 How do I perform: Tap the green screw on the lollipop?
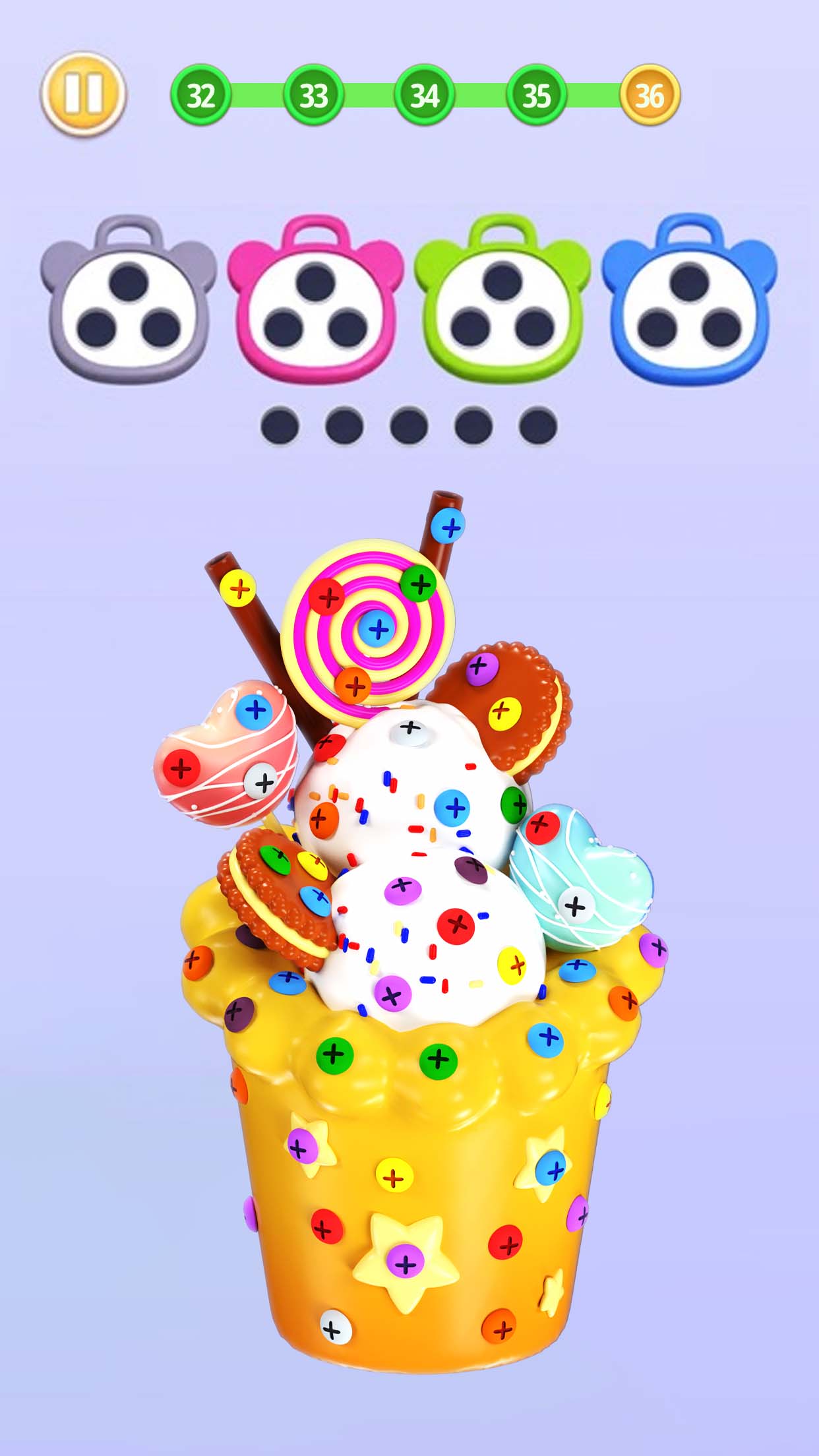pyautogui.click(x=419, y=583)
